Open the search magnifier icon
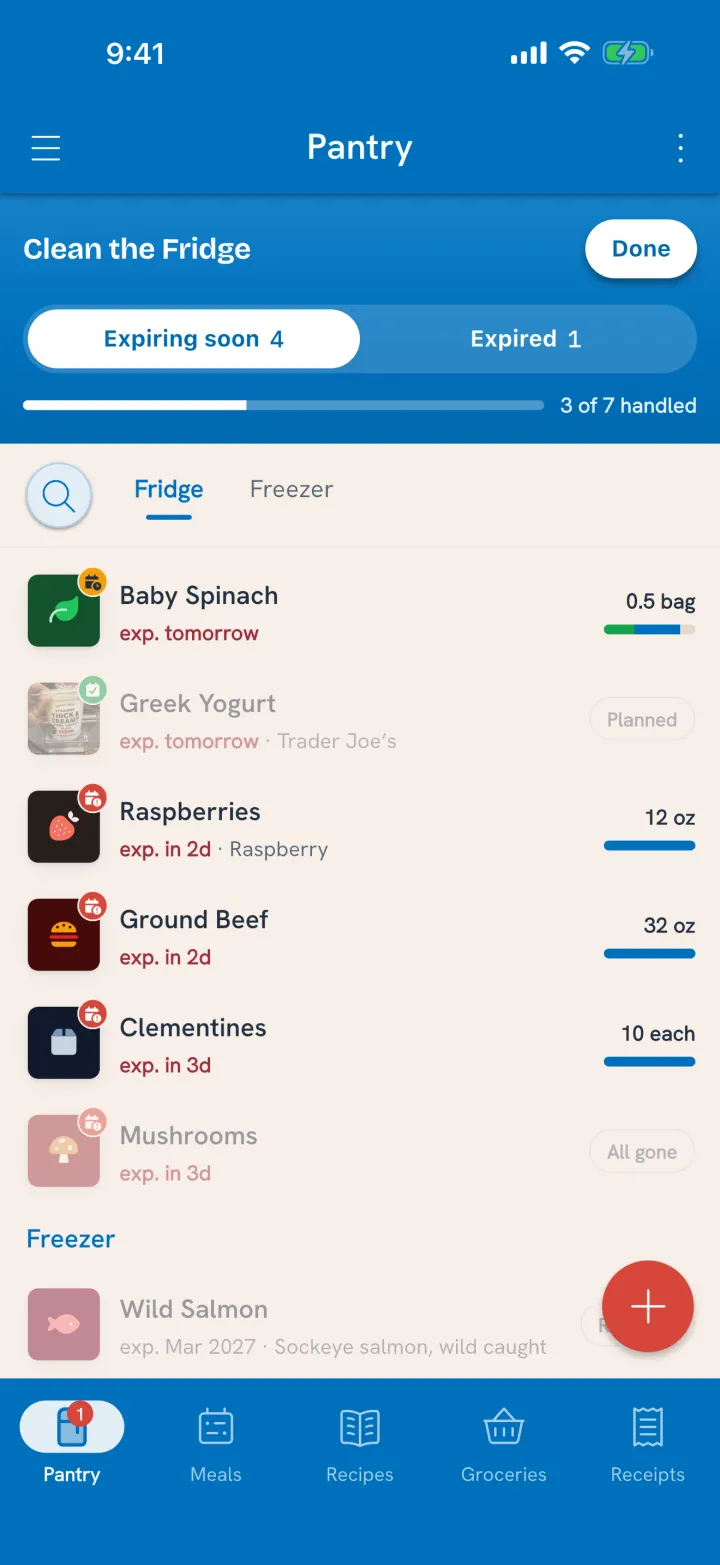The height and width of the screenshot is (1565, 720). tap(59, 496)
